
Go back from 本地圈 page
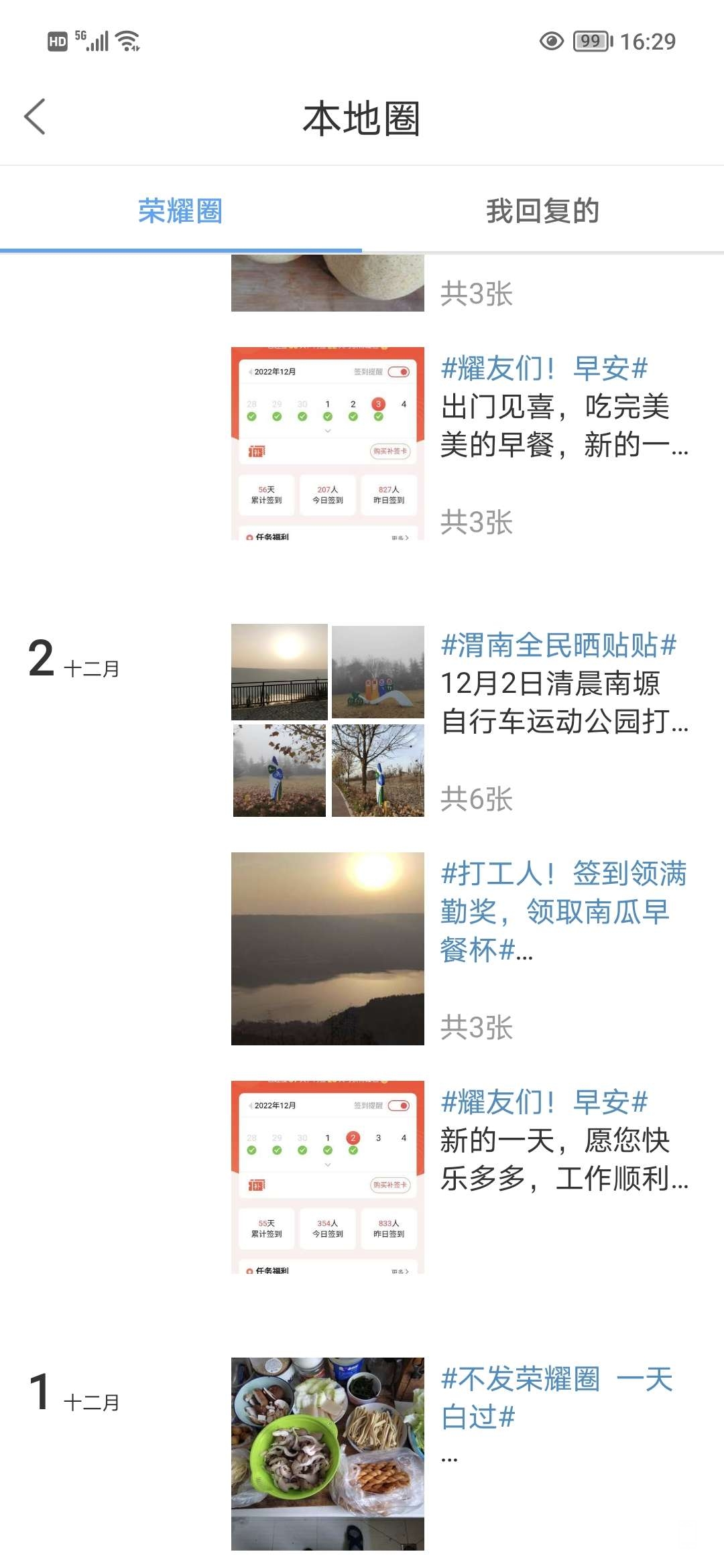click(x=35, y=117)
